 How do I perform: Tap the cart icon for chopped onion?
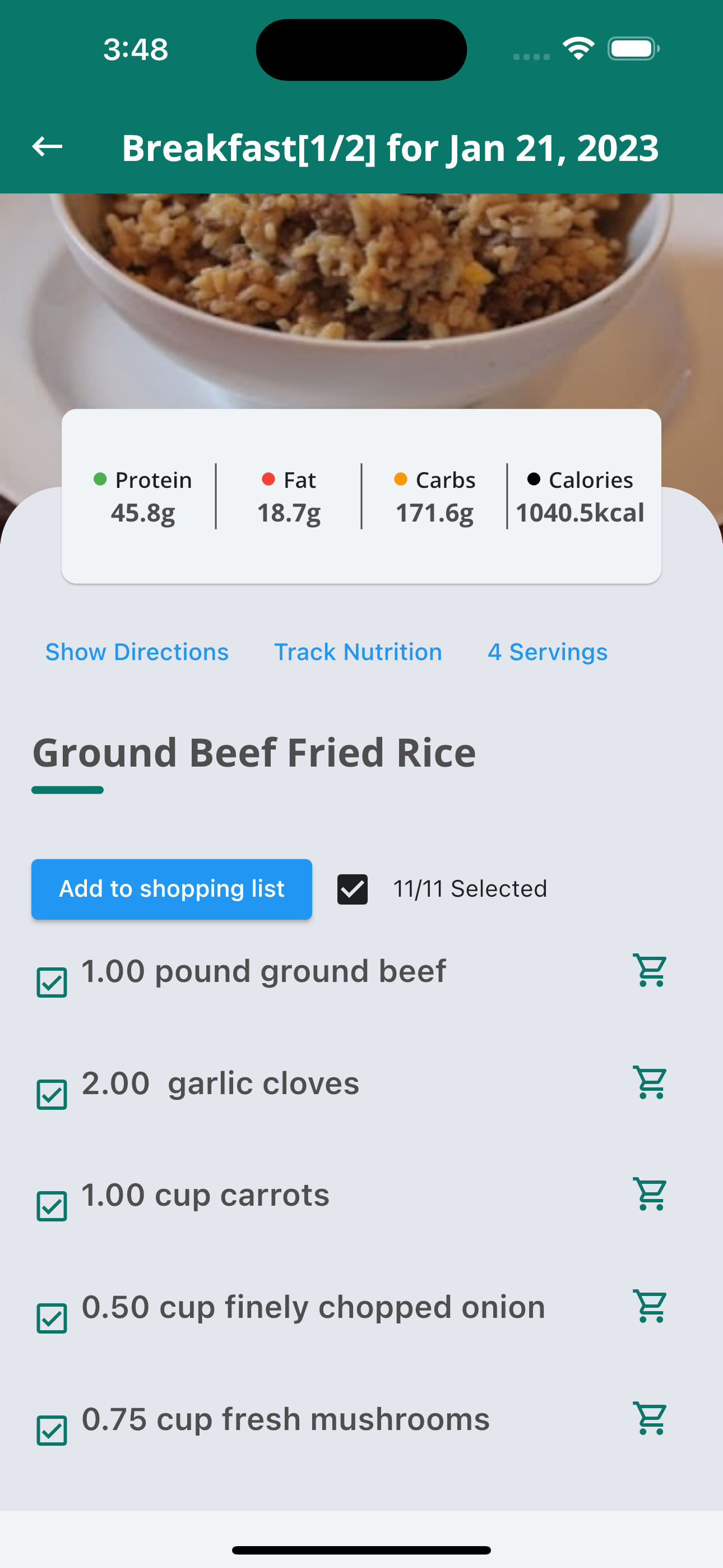[650, 1306]
